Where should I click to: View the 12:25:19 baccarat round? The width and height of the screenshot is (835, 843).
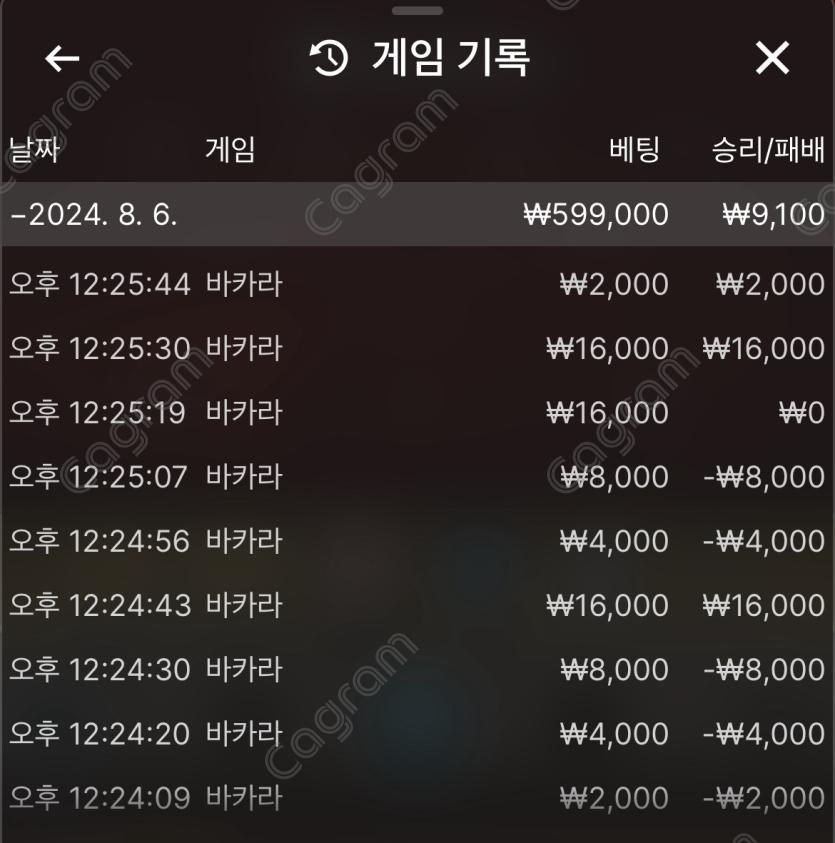(x=417, y=413)
